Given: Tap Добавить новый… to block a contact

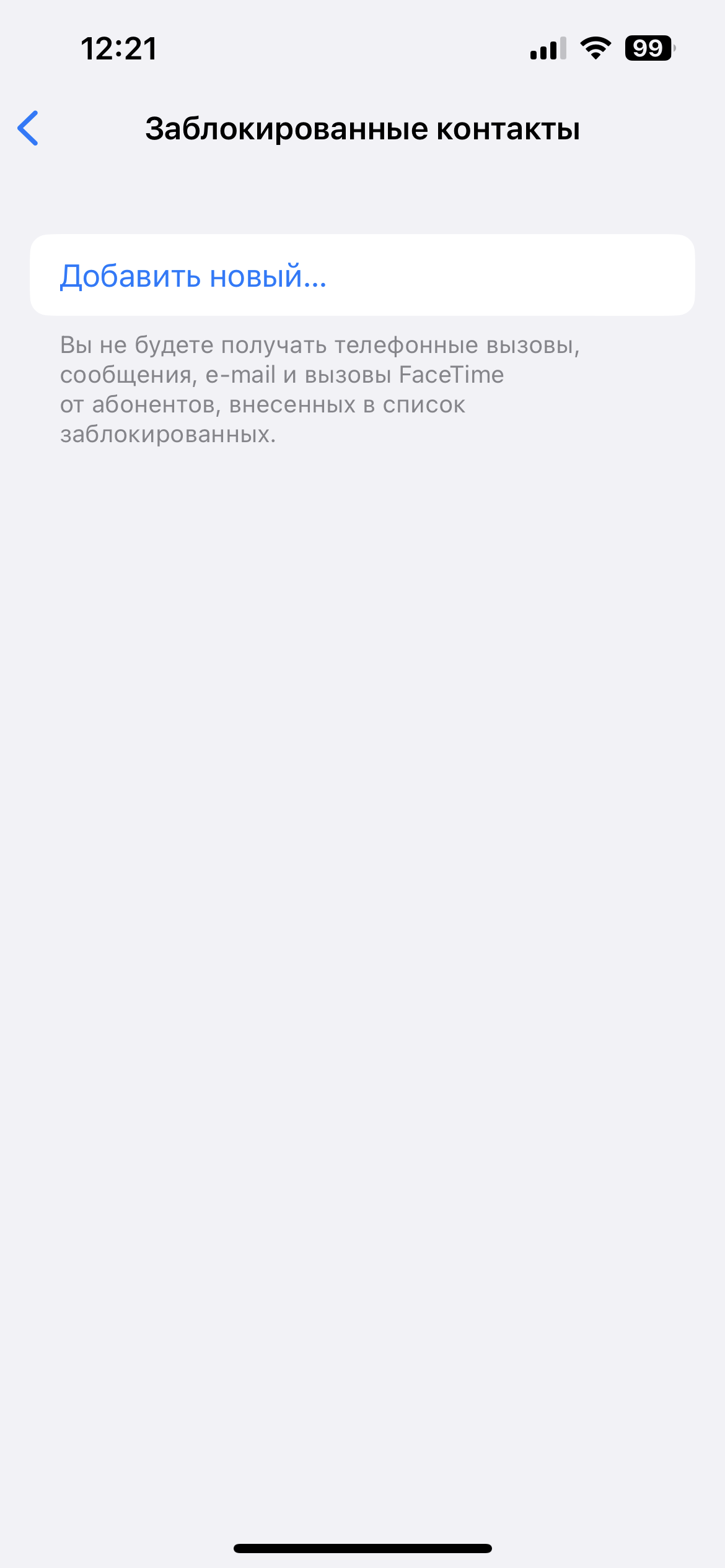Looking at the screenshot, I should click(x=362, y=275).
